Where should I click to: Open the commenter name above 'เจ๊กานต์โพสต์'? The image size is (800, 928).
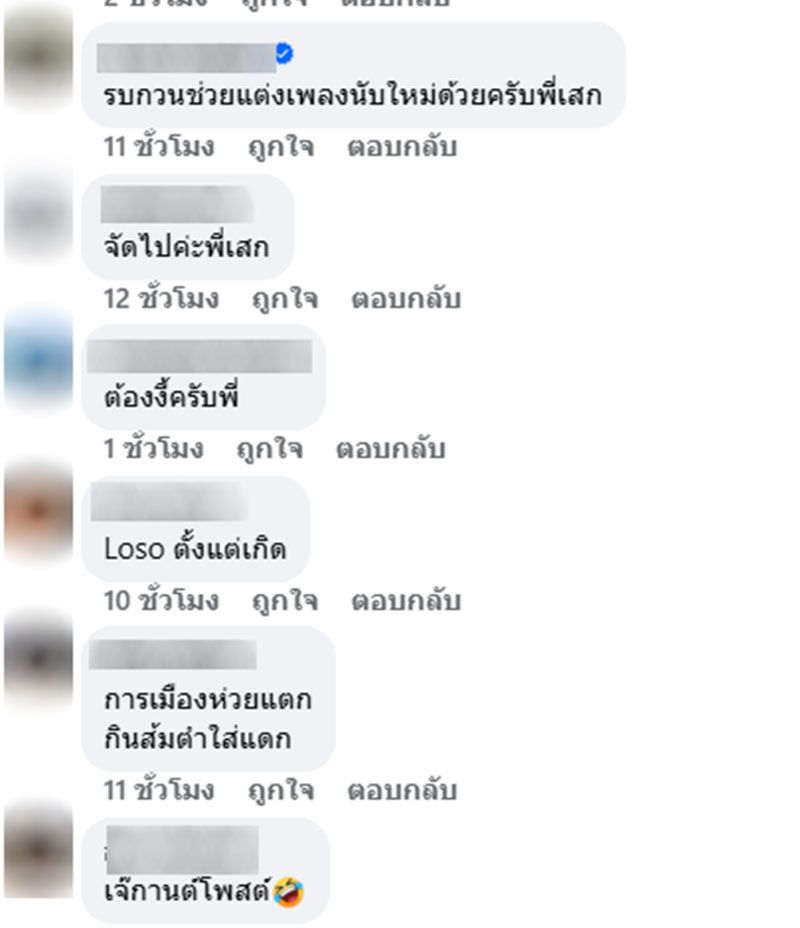pos(182,850)
